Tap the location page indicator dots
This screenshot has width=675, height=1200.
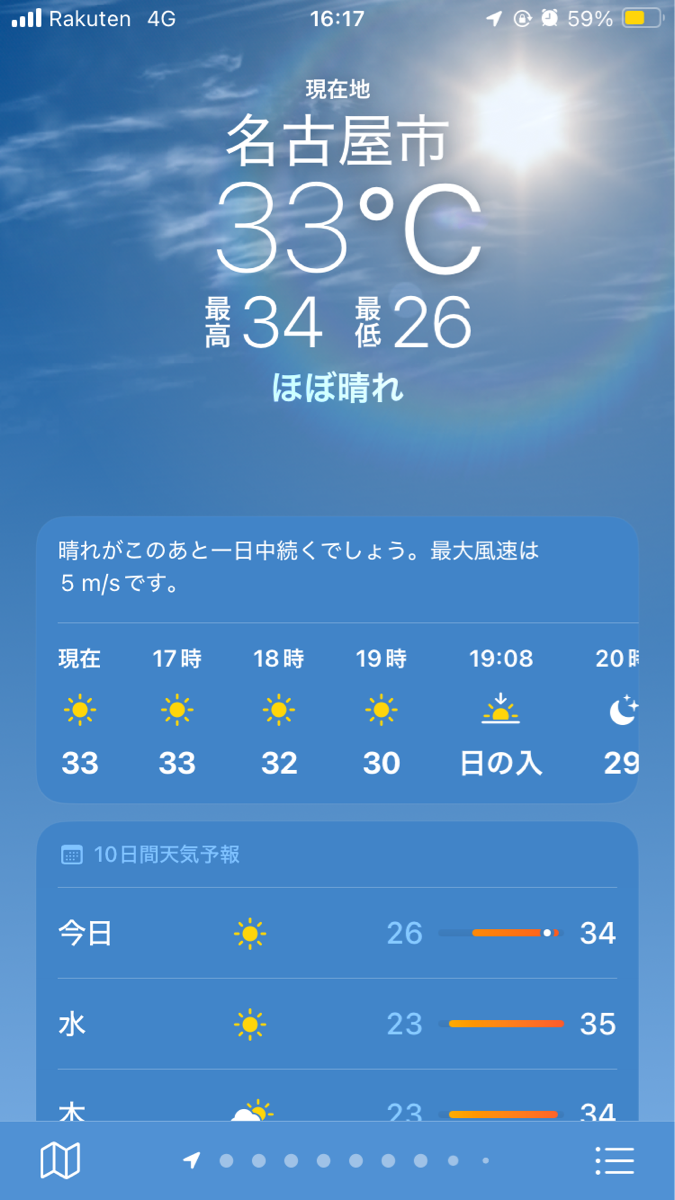(x=337, y=1160)
